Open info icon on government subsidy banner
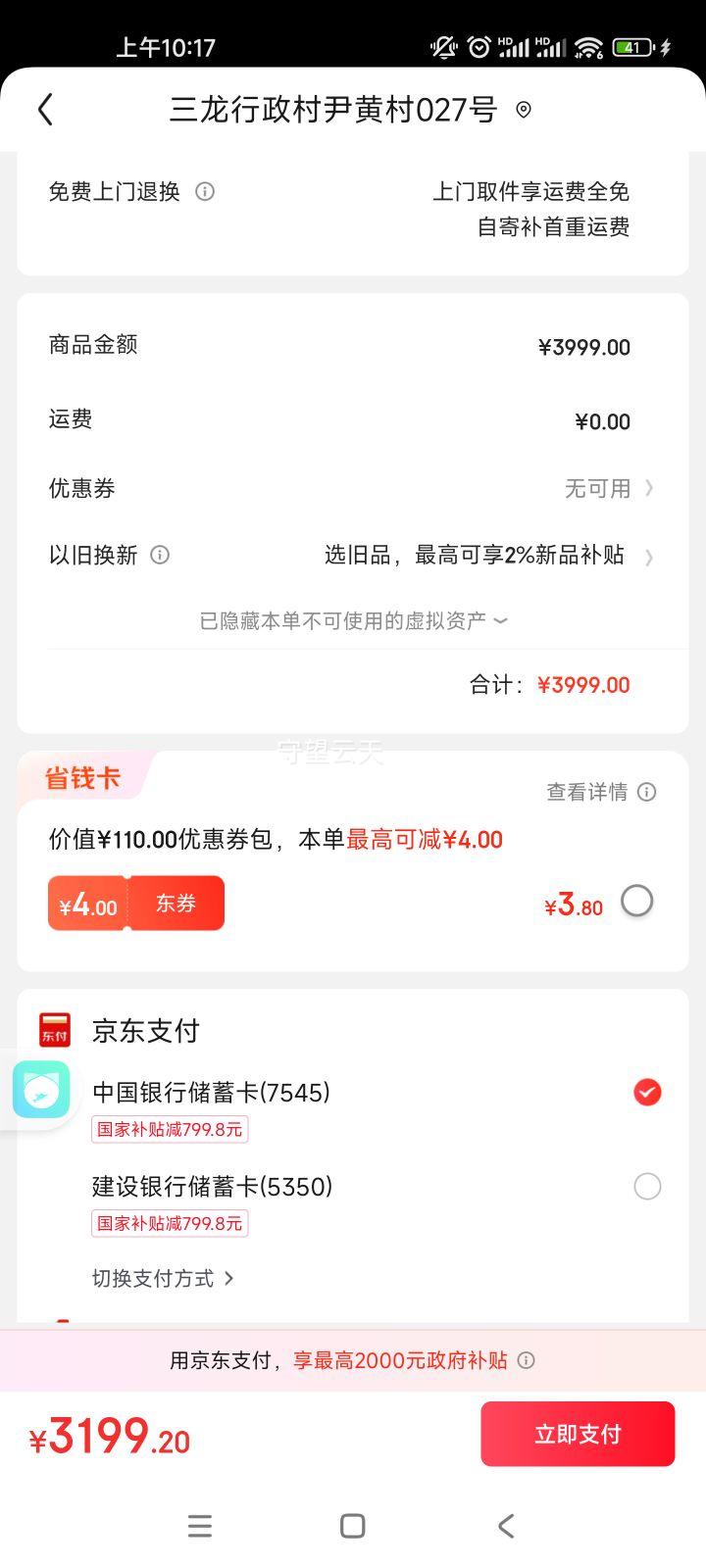The height and width of the screenshot is (1568, 706). 527,1360
